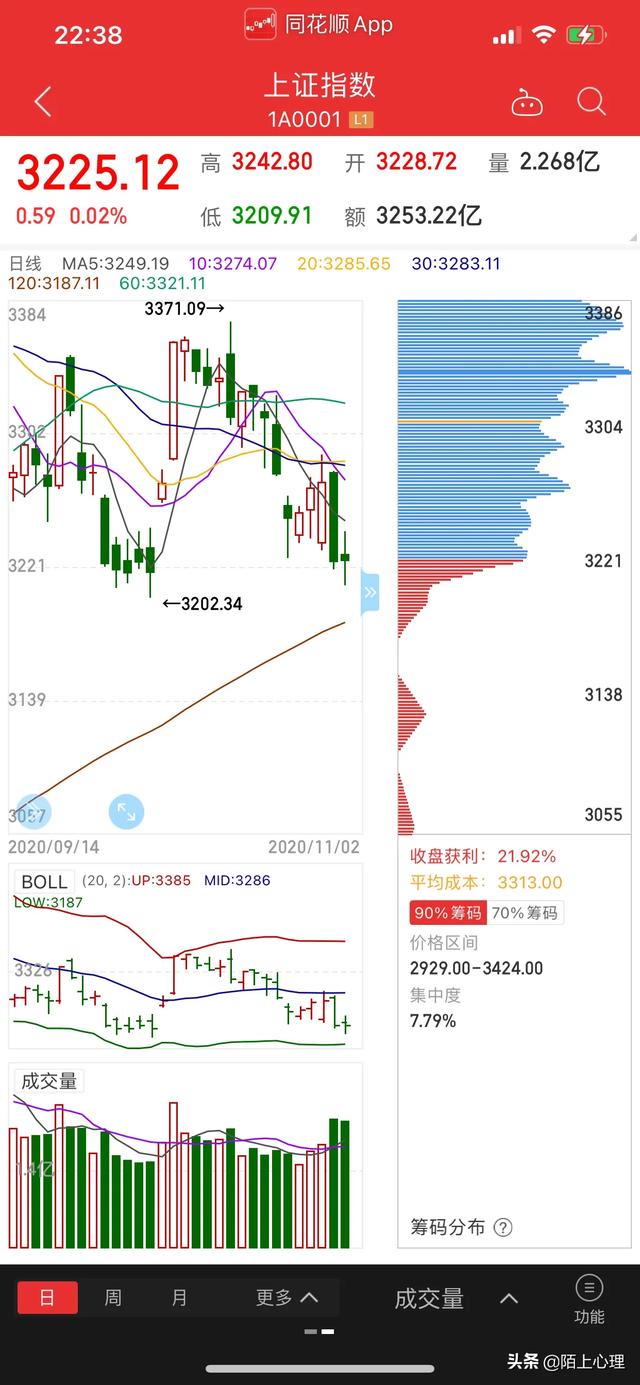Switch to 70%筹码 view
Viewport: 640px width, 1385px height.
coord(524,912)
